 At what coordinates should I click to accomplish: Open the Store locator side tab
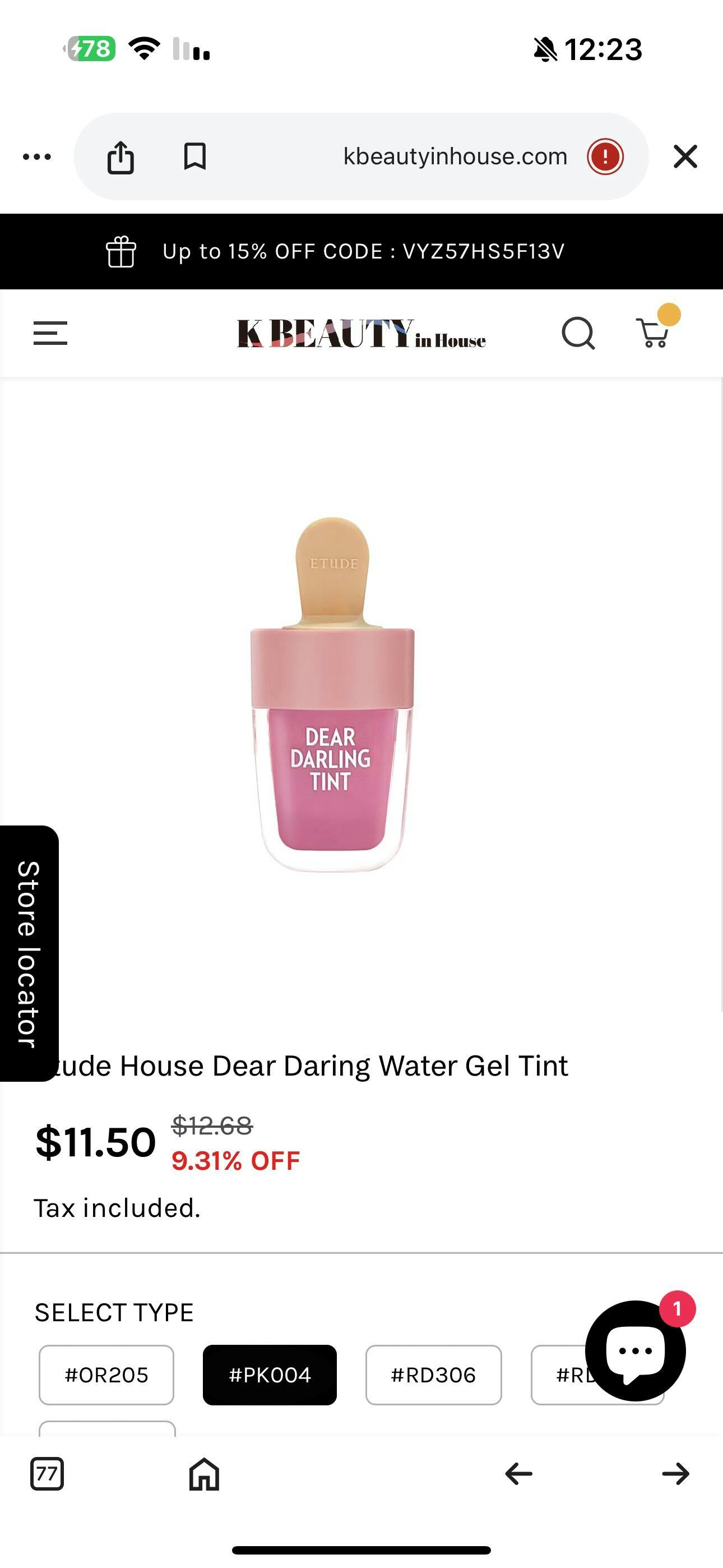pyautogui.click(x=29, y=953)
